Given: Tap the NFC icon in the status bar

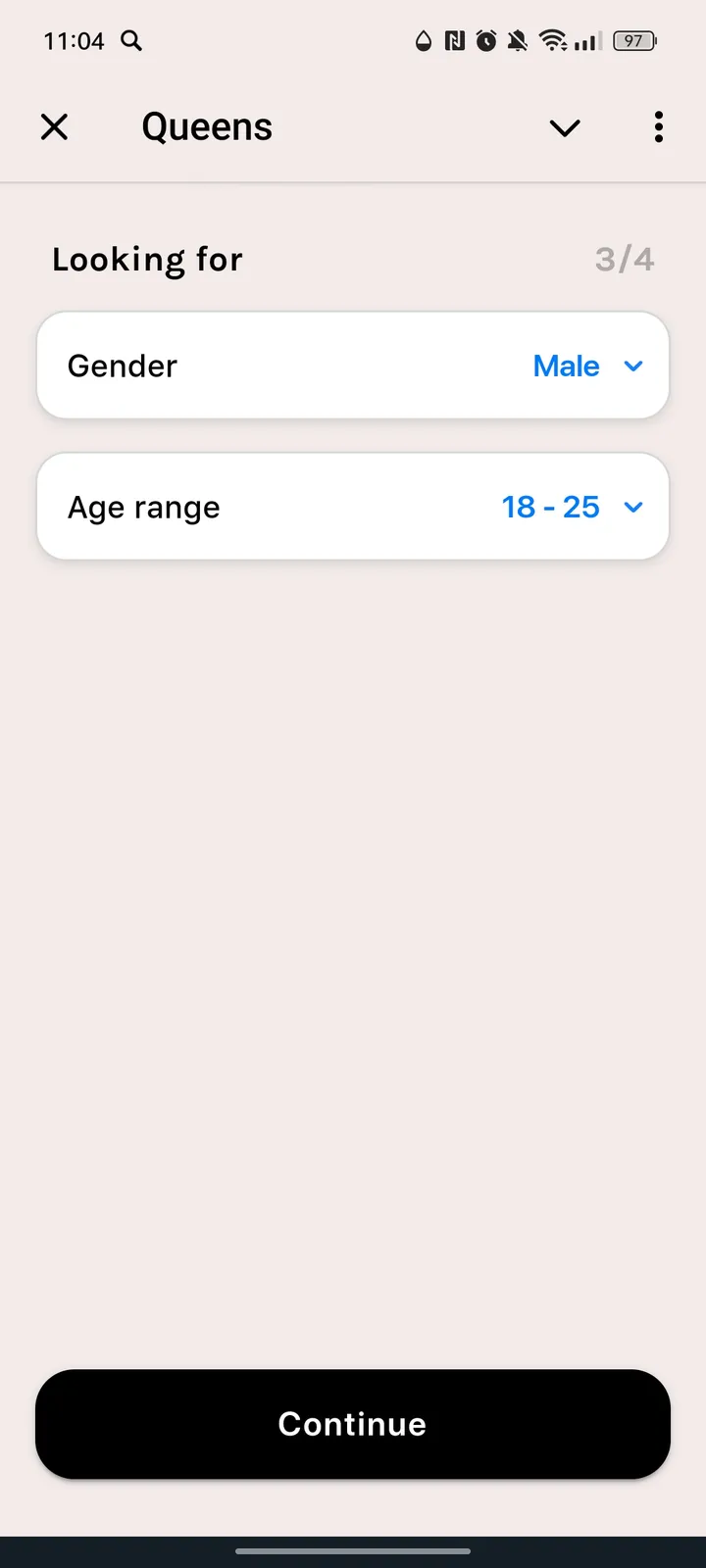Looking at the screenshot, I should [x=454, y=41].
